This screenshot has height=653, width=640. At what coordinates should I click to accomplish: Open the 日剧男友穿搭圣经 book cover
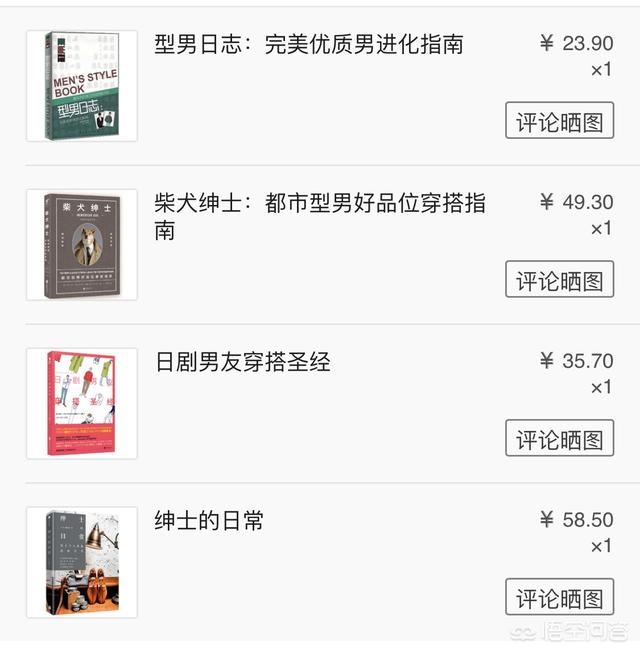pos(82,403)
